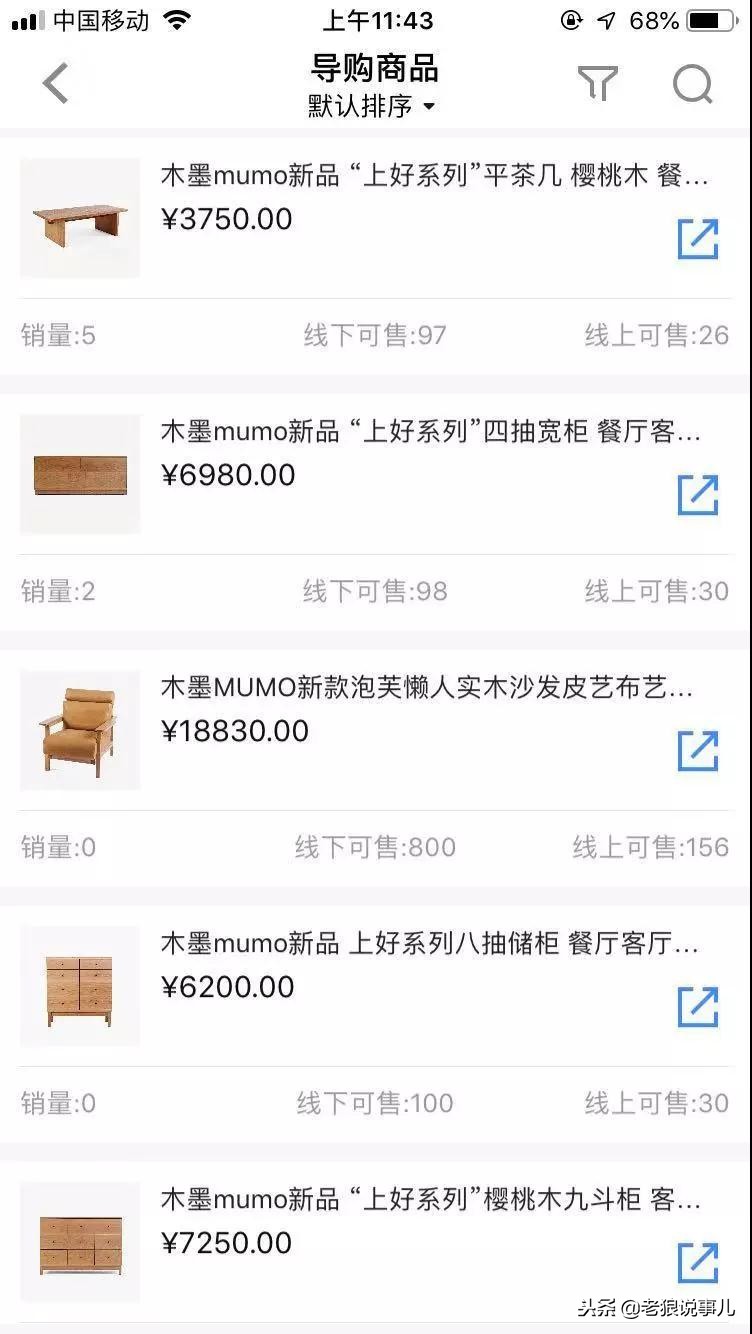The height and width of the screenshot is (1334, 752).
Task: Click the back arrow to go back
Action: coord(56,83)
